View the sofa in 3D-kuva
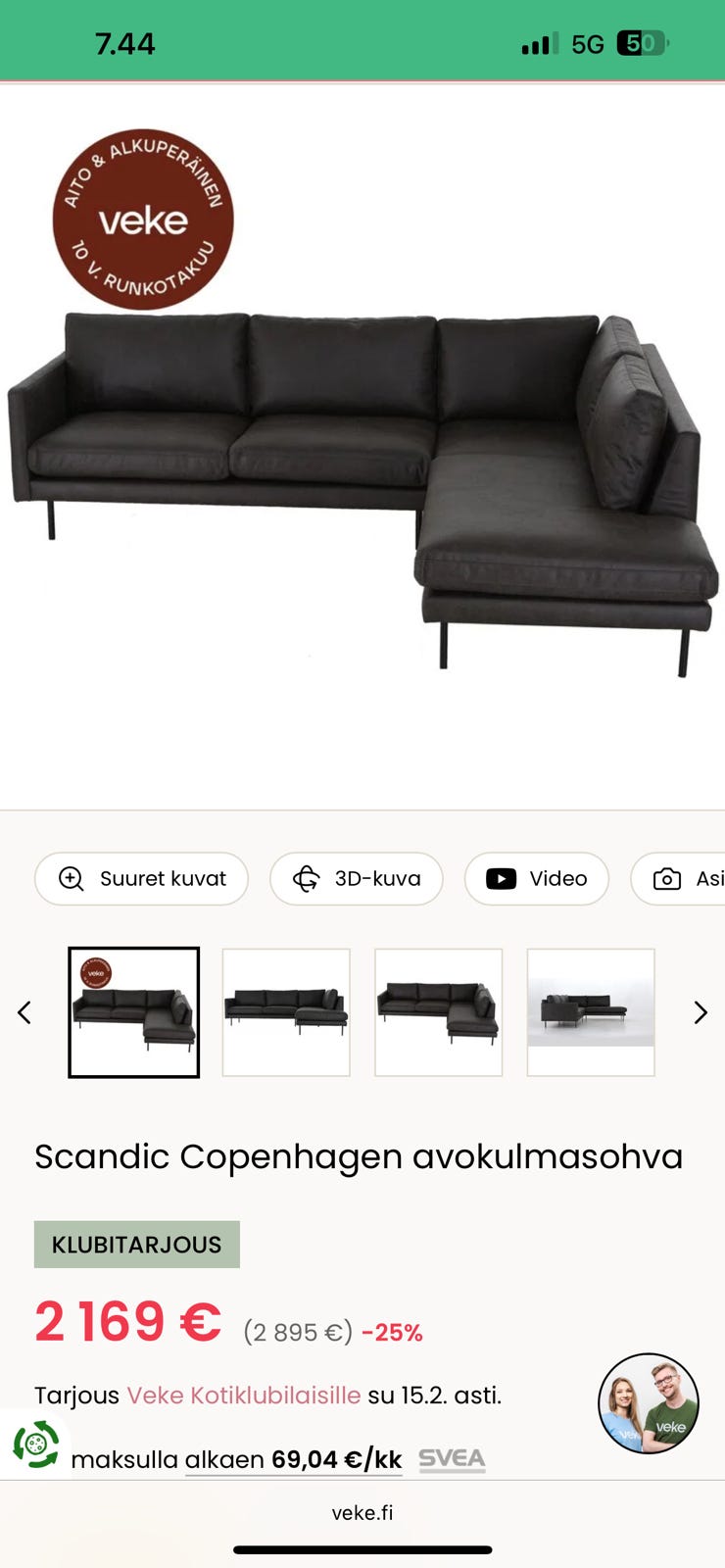Viewport: 725px width, 1568px height. coord(357,879)
